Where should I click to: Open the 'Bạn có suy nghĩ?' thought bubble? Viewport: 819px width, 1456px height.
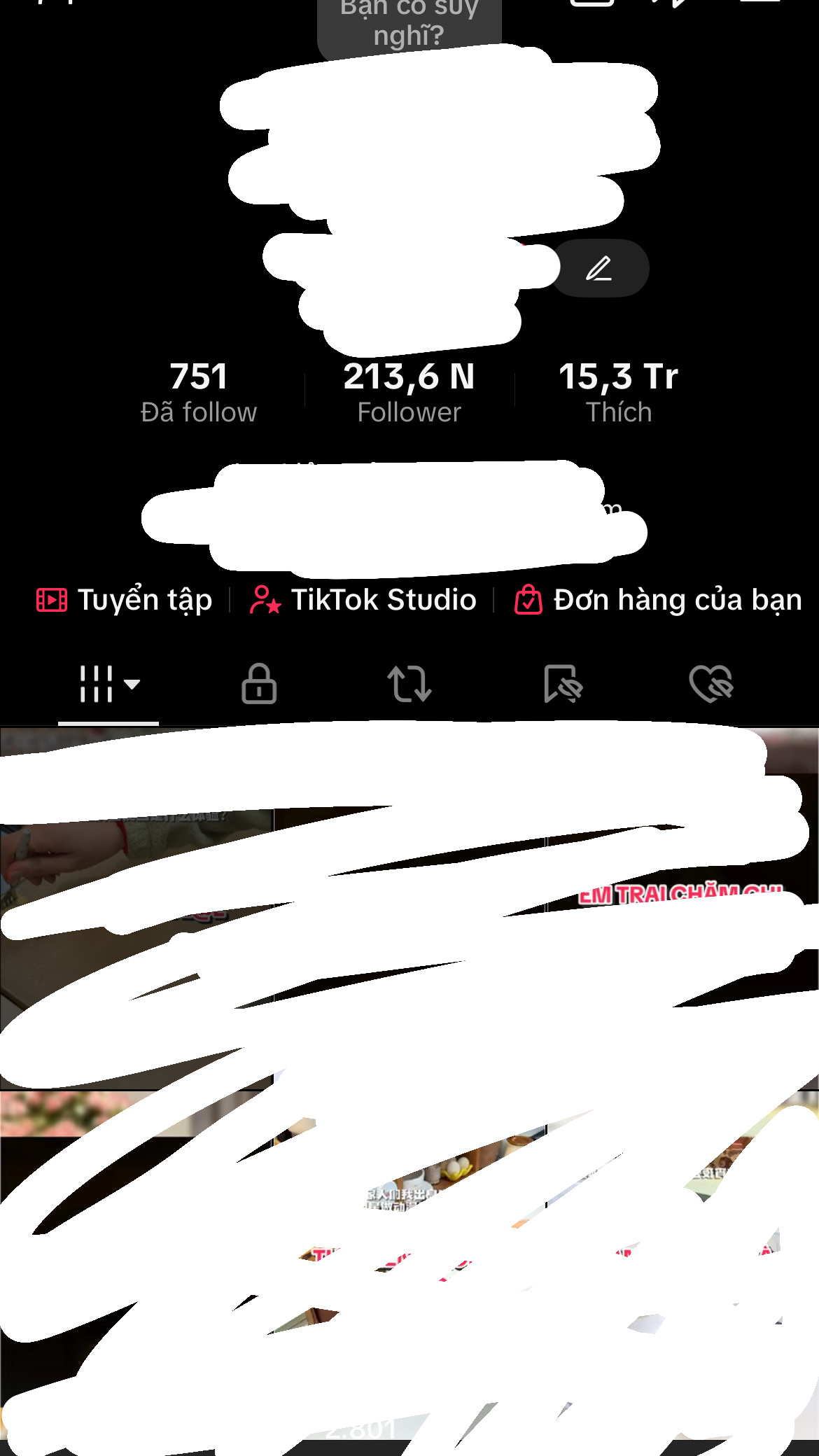409,25
